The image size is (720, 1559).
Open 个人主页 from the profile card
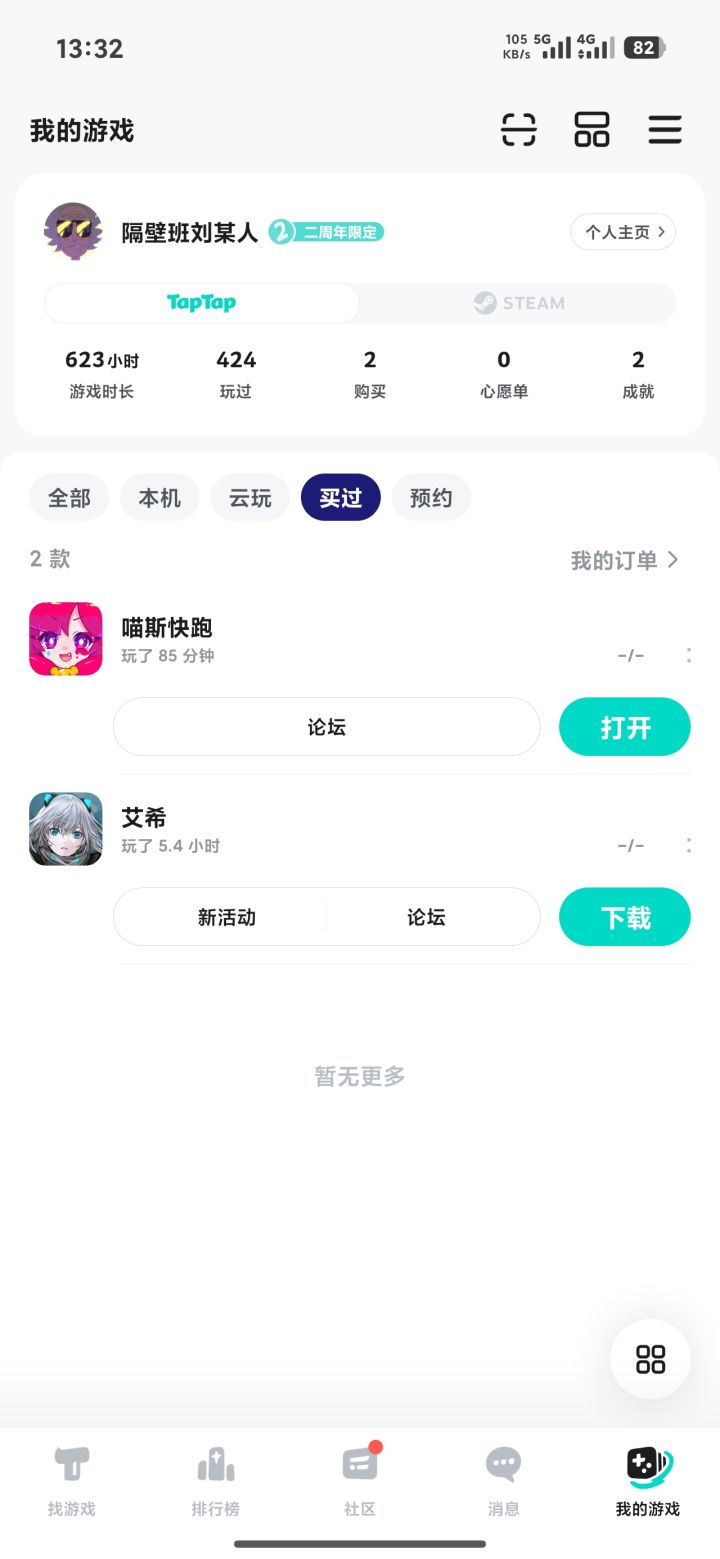coord(622,231)
